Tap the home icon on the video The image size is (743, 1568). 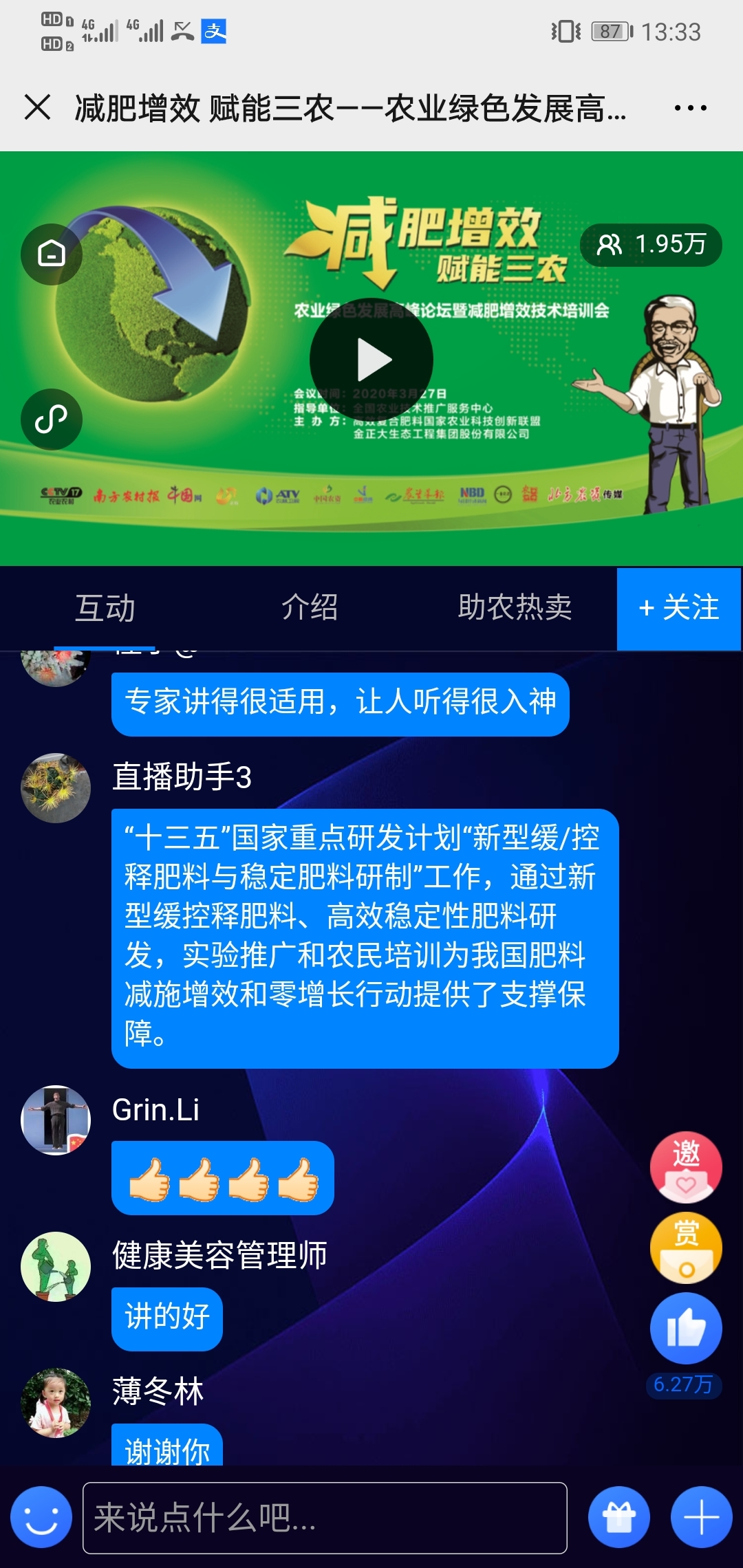coord(52,254)
